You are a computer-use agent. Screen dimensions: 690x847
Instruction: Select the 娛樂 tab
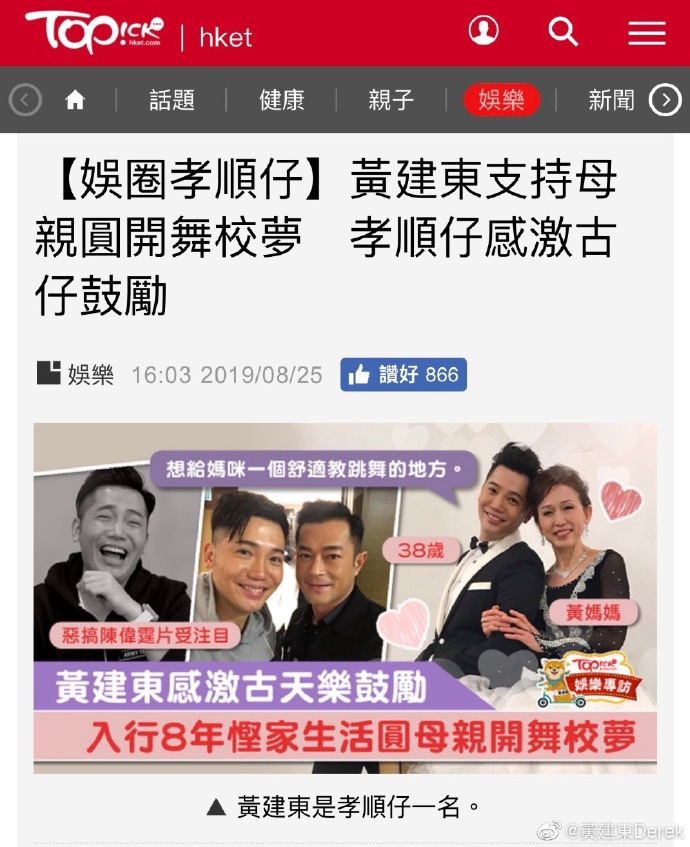[x=501, y=100]
